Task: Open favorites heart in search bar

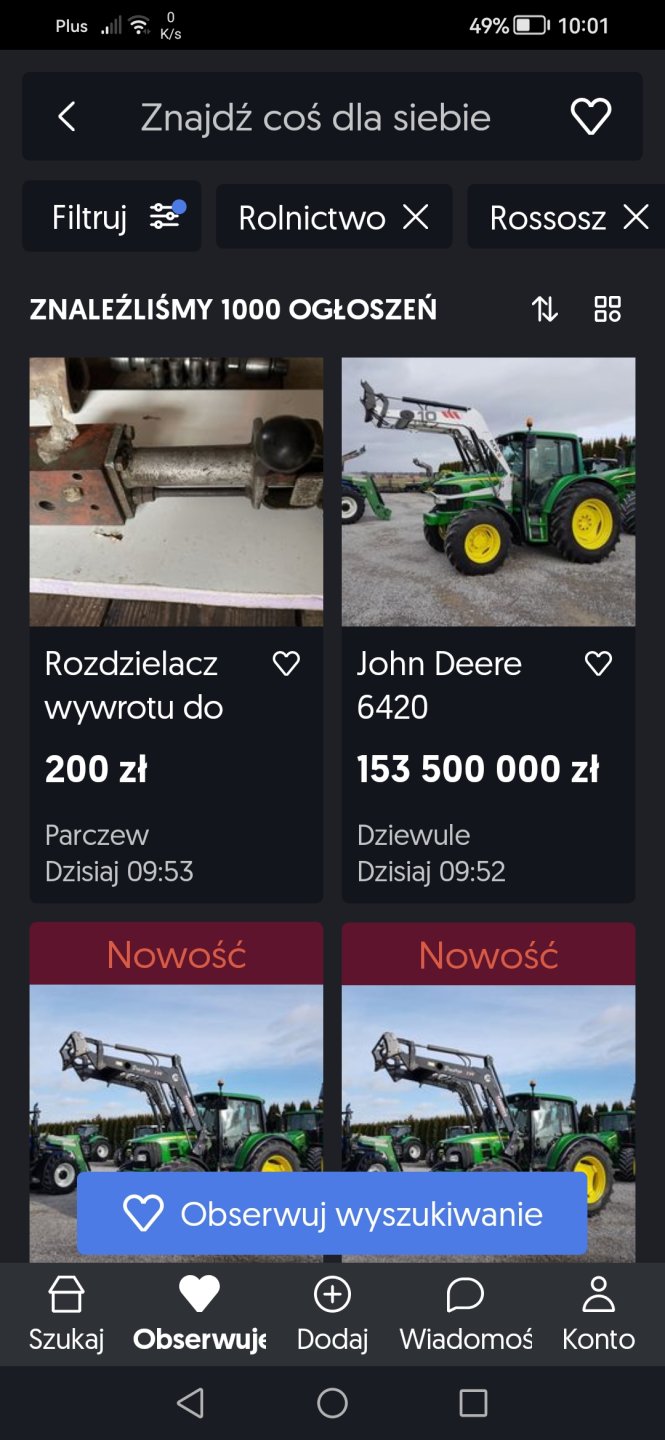Action: point(590,117)
